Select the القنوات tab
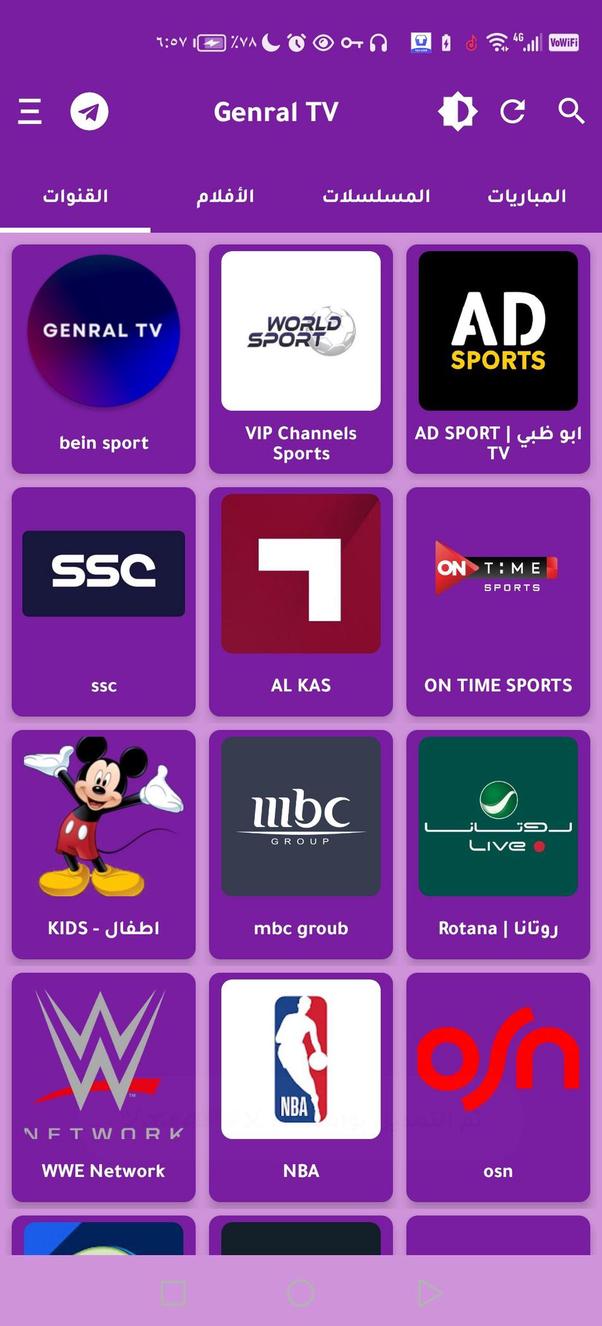 (75, 196)
